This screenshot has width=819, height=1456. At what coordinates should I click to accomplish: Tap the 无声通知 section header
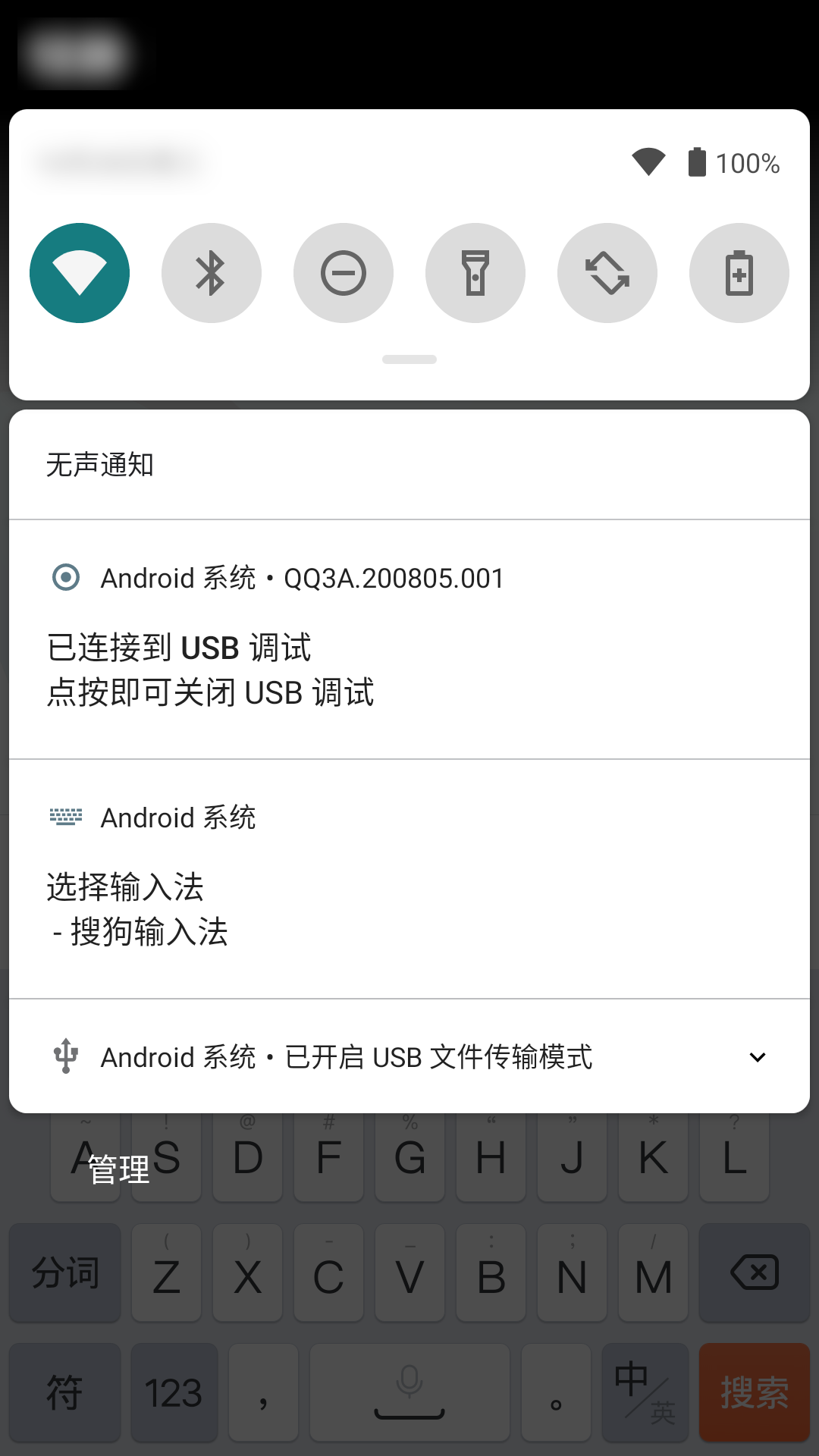point(99,465)
